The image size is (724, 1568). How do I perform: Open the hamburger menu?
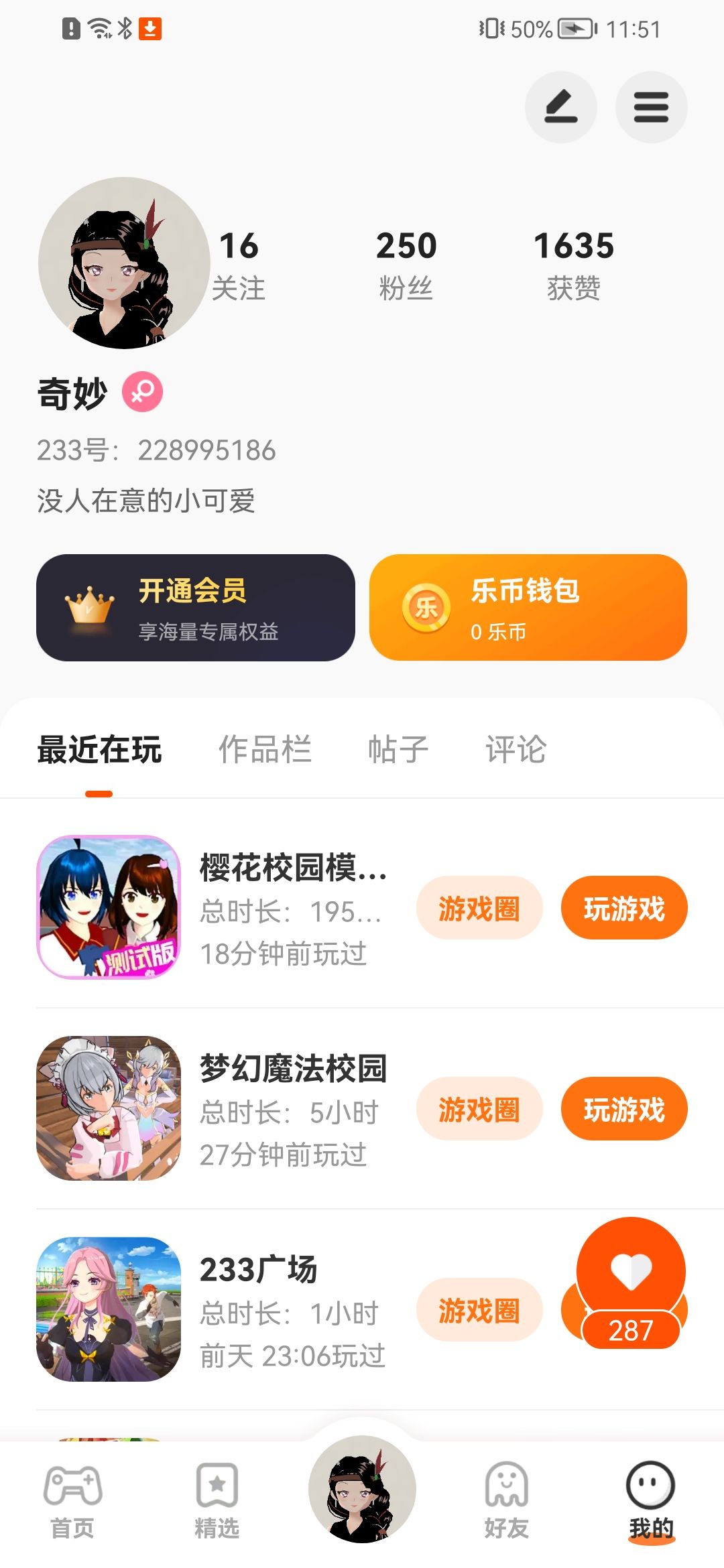pos(651,107)
